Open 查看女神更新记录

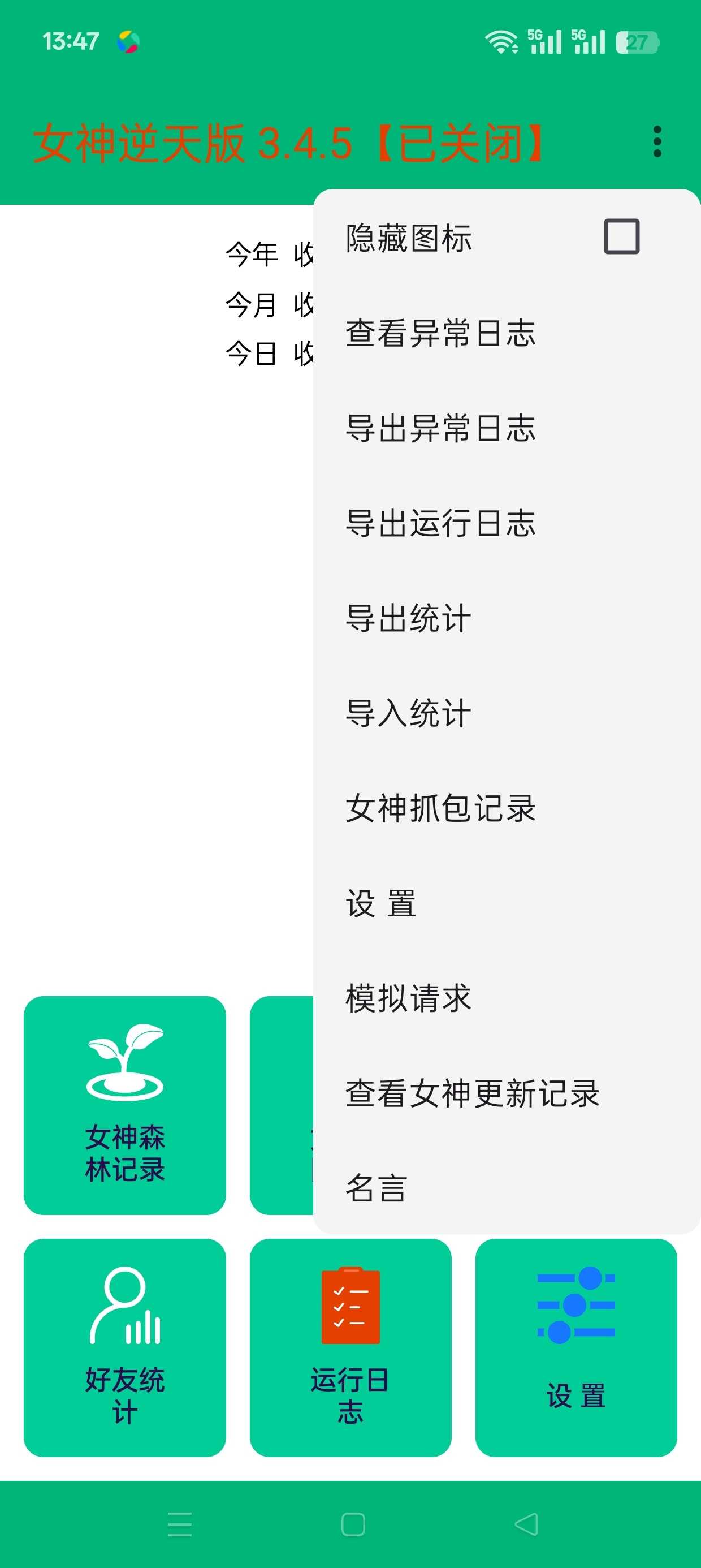point(507,1093)
